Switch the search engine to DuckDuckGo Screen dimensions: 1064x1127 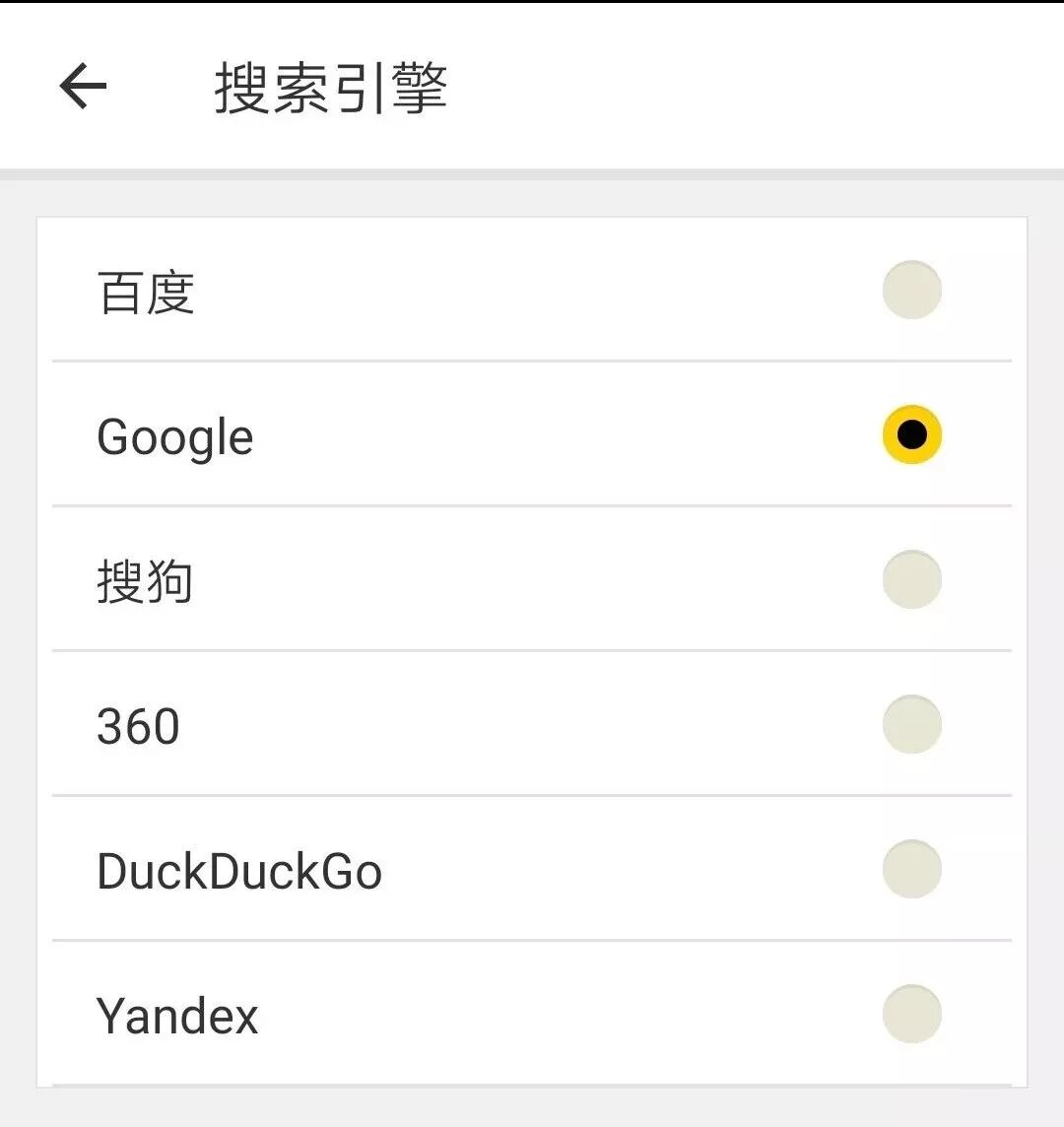coord(911,869)
